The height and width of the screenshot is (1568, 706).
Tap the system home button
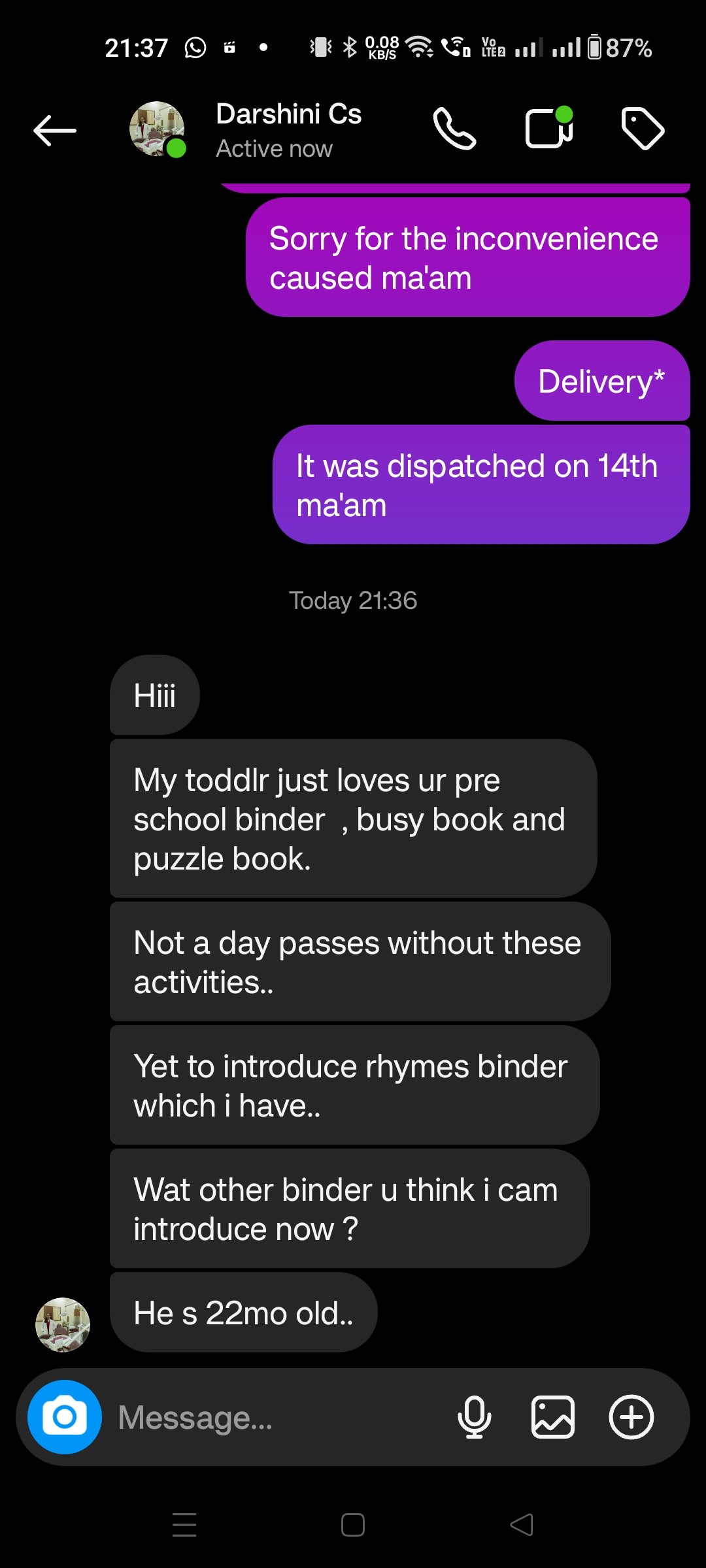click(x=353, y=1525)
